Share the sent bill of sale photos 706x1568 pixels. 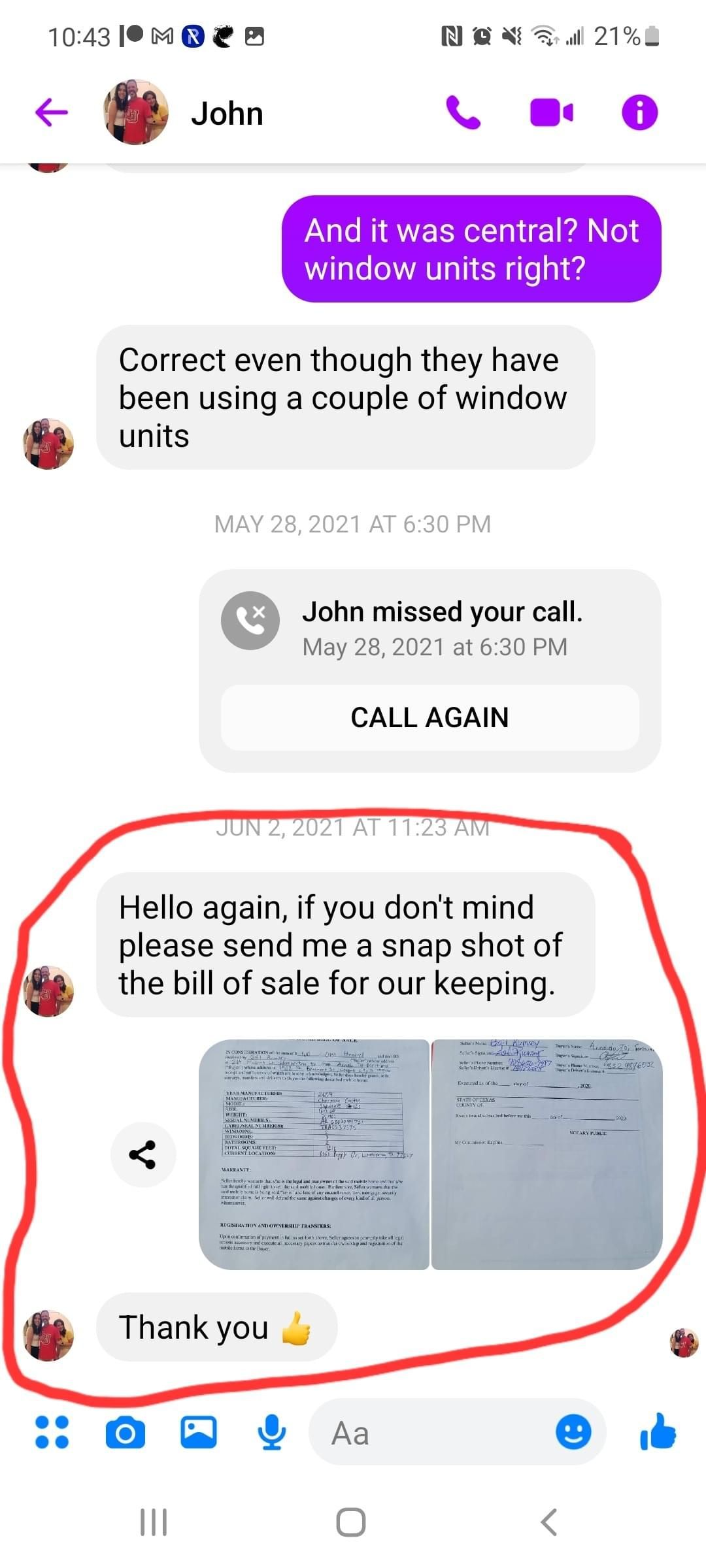(x=143, y=1154)
